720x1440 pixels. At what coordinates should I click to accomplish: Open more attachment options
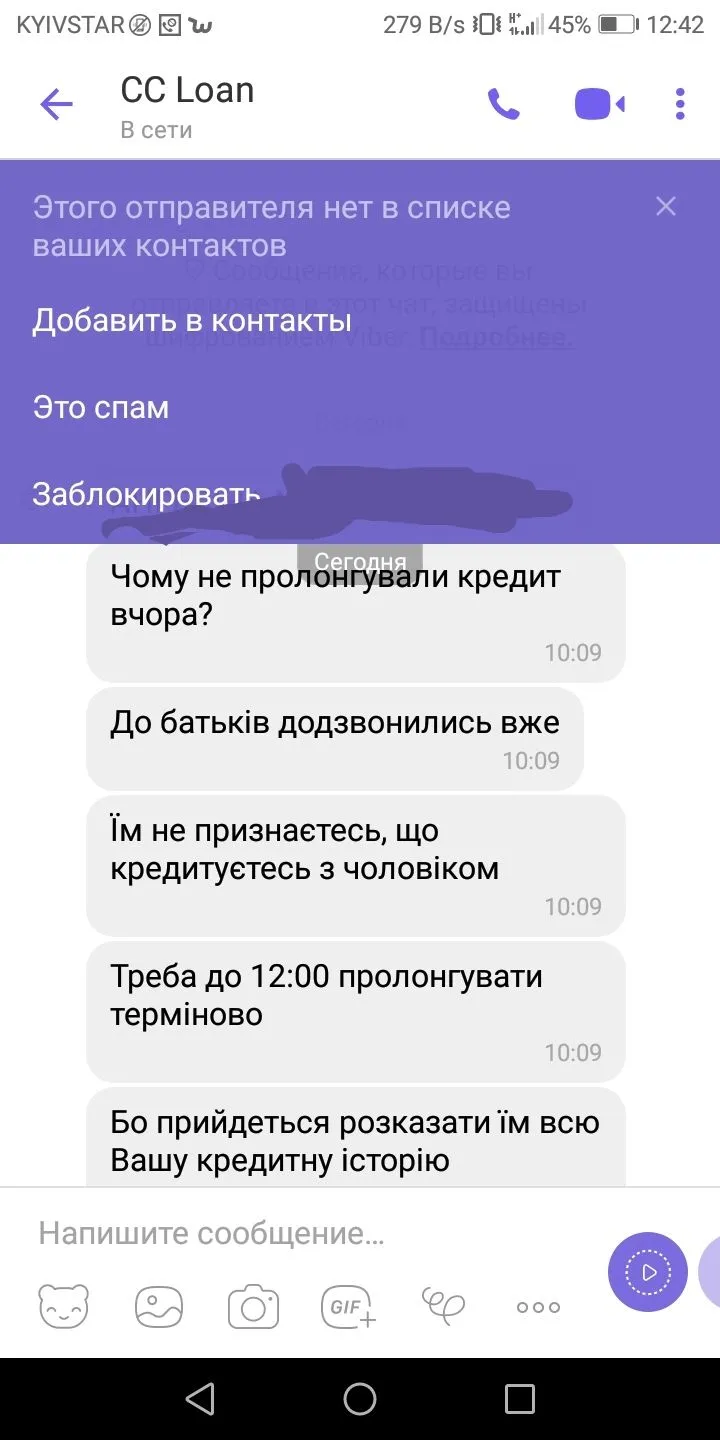(x=538, y=1306)
